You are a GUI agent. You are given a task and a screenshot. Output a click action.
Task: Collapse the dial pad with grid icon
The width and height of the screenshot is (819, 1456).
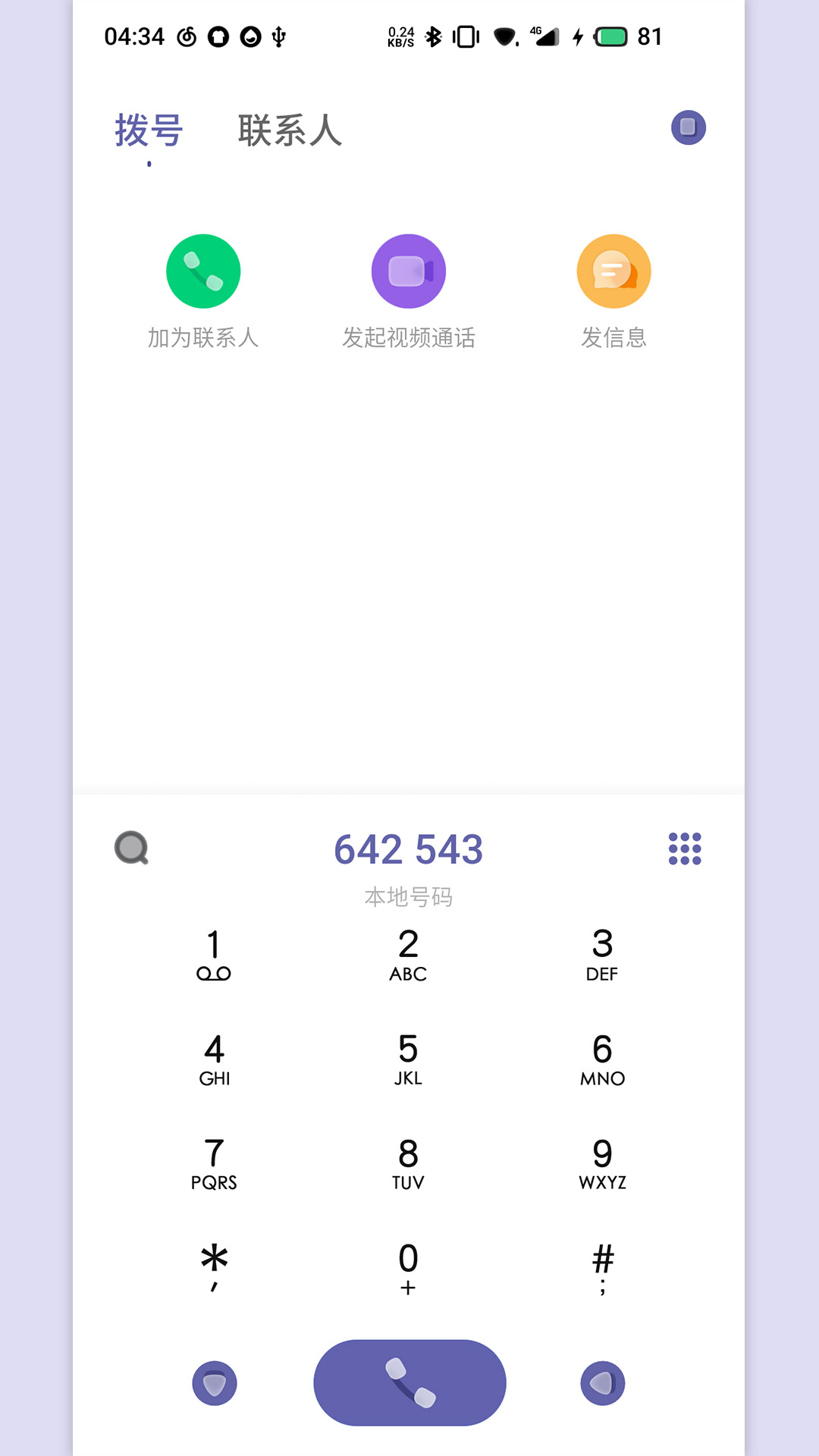point(684,849)
